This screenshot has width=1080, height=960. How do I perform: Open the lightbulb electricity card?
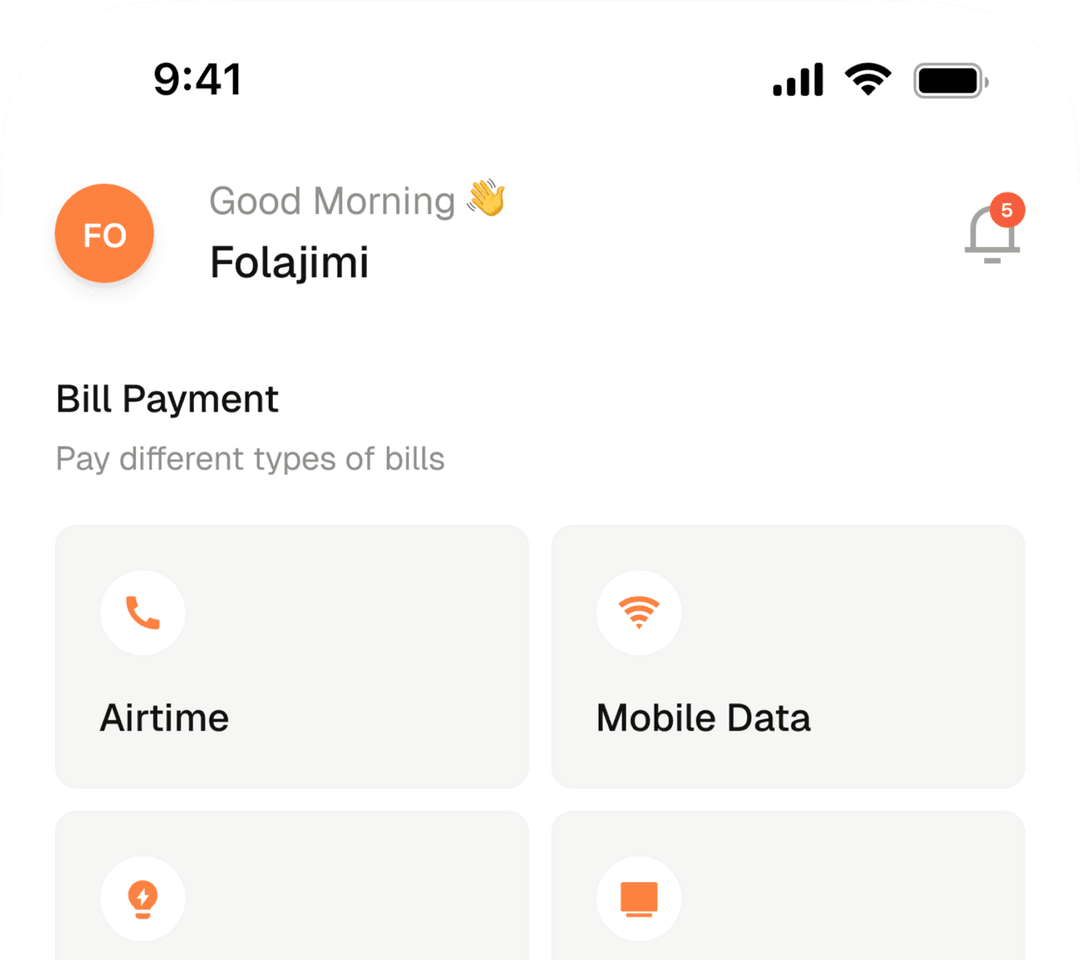click(x=291, y=890)
